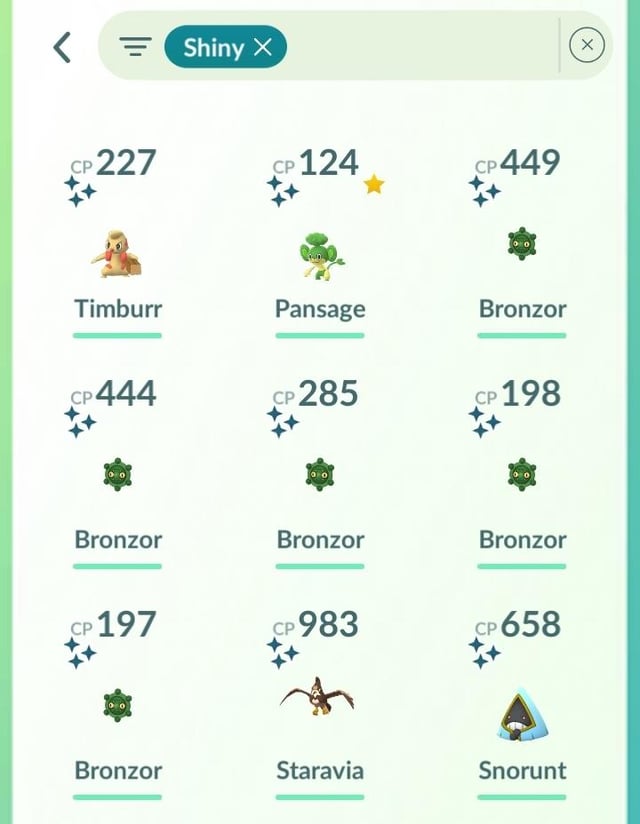This screenshot has width=640, height=824.
Task: Select the Pansage with CP 124
Action: coord(320,250)
